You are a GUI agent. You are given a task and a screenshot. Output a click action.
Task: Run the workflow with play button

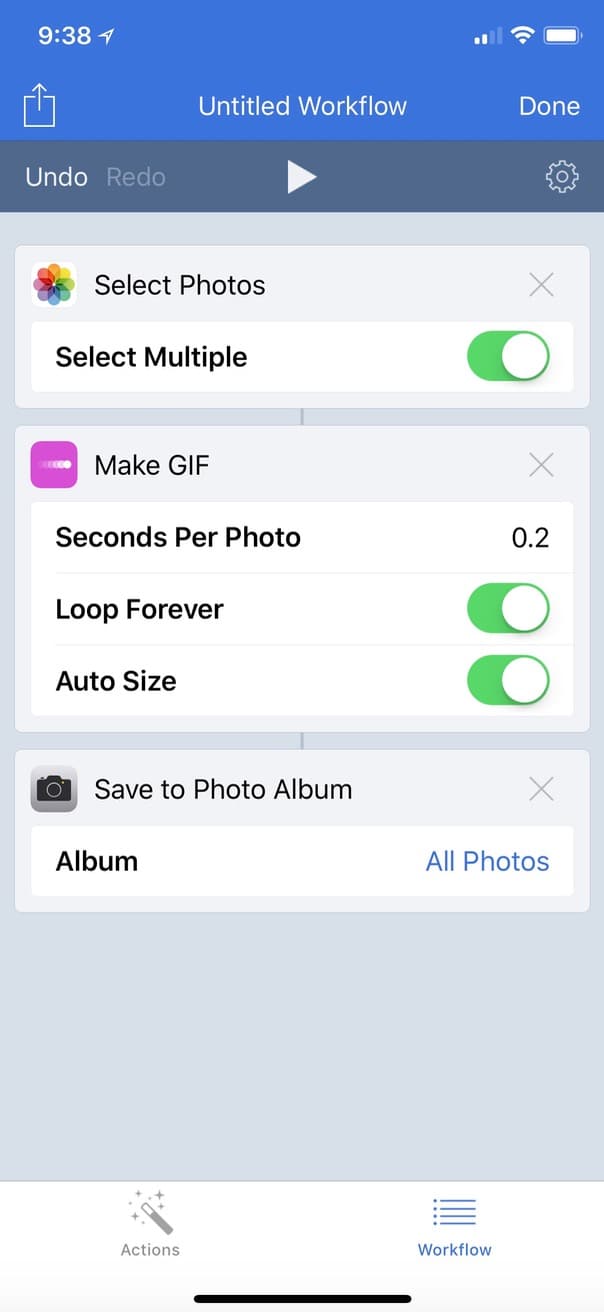point(301,177)
